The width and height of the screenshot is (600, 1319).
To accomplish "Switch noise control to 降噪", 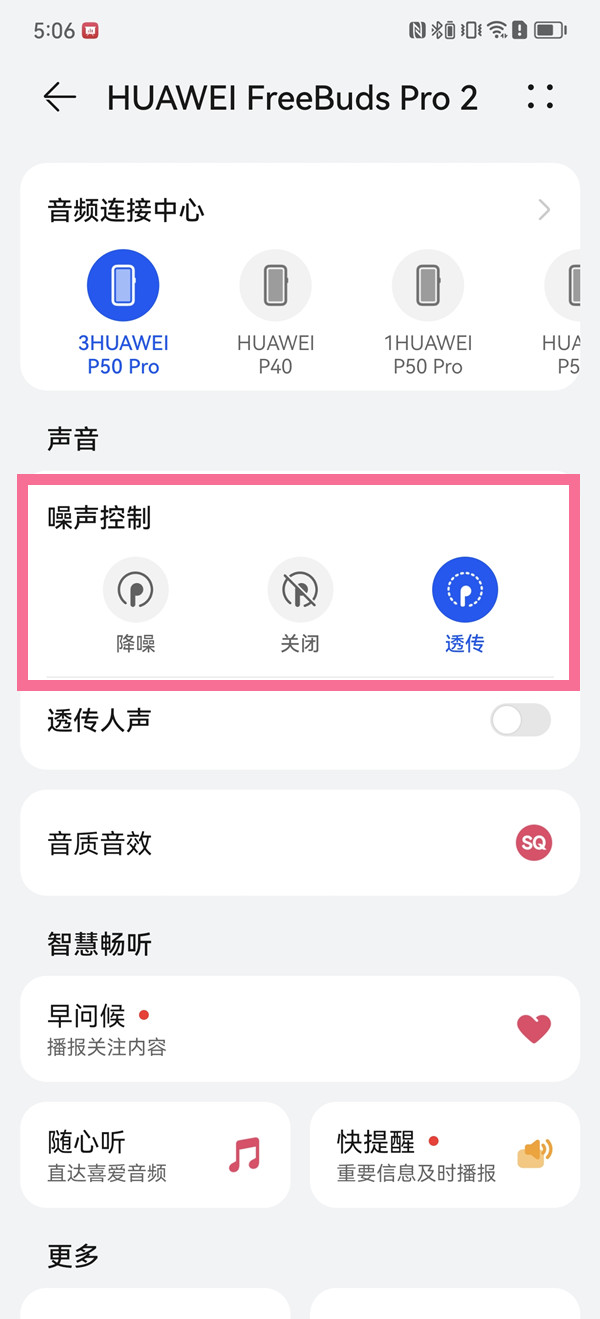I will click(136, 607).
